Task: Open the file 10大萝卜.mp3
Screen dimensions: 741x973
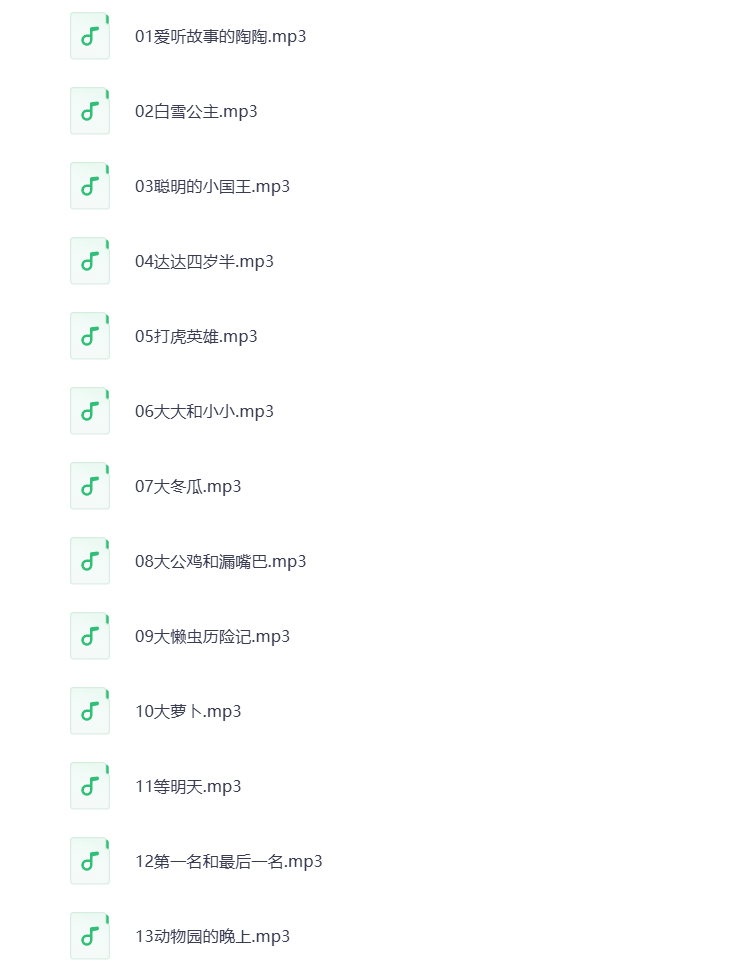Action: click(x=188, y=711)
